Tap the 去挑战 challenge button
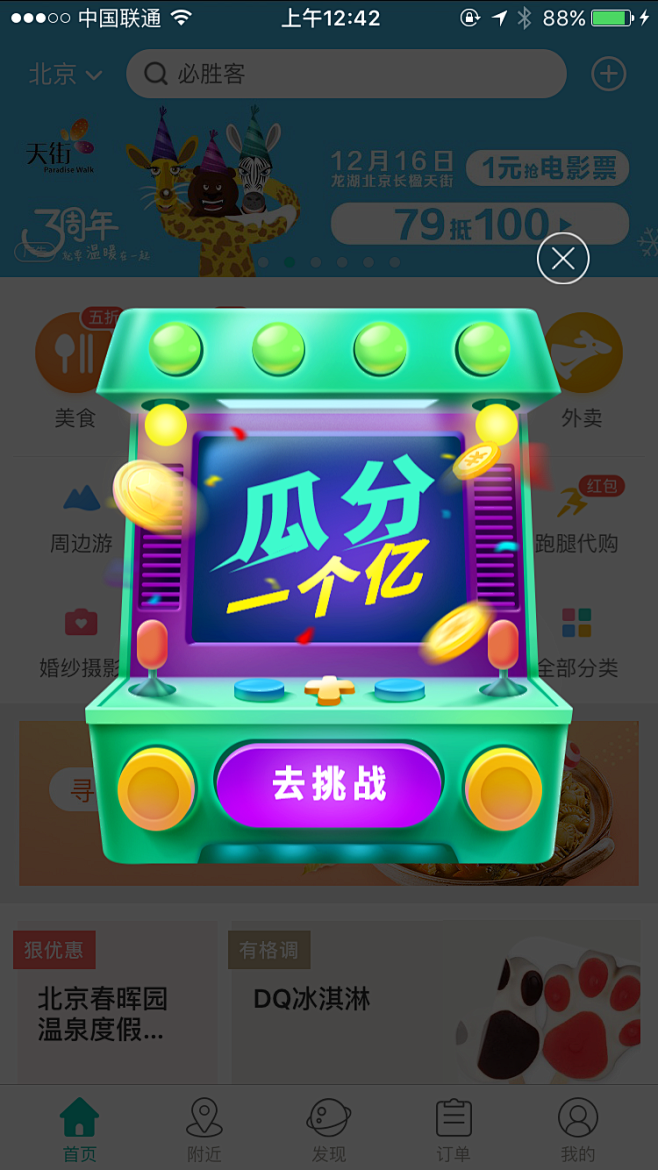The width and height of the screenshot is (658, 1170). (x=329, y=785)
